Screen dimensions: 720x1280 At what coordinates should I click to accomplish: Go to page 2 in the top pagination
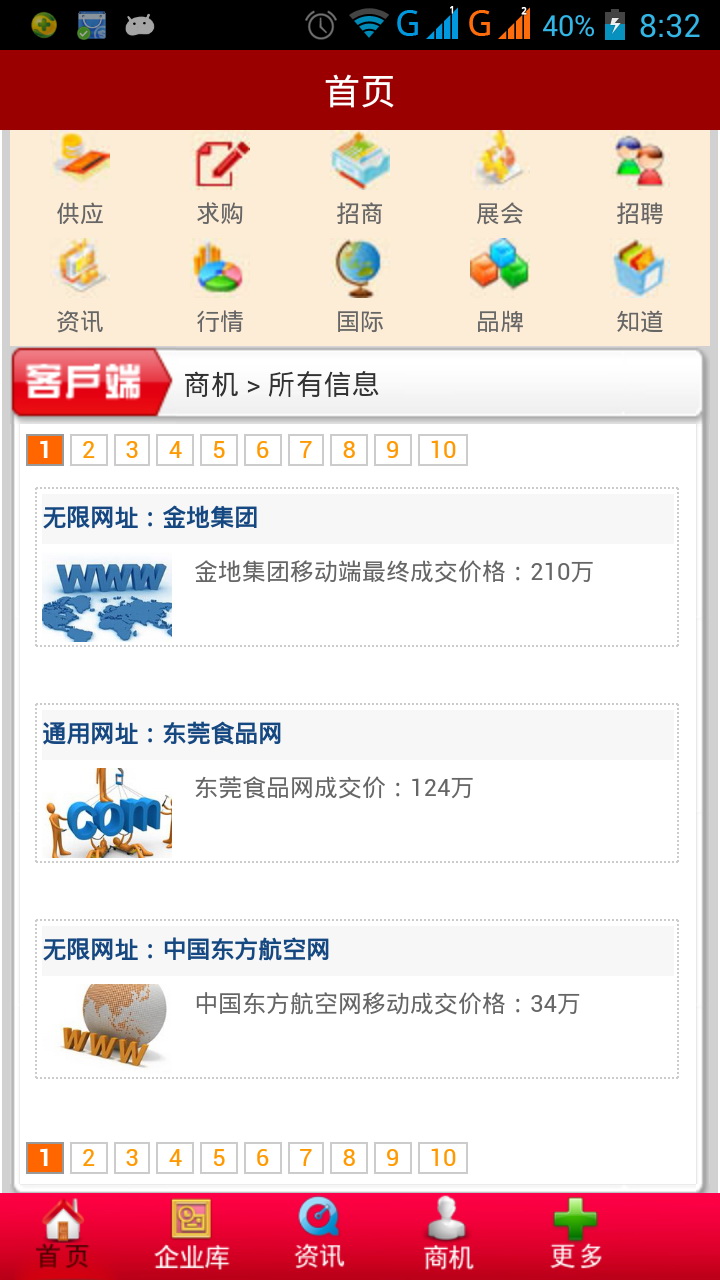pyautogui.click(x=88, y=450)
